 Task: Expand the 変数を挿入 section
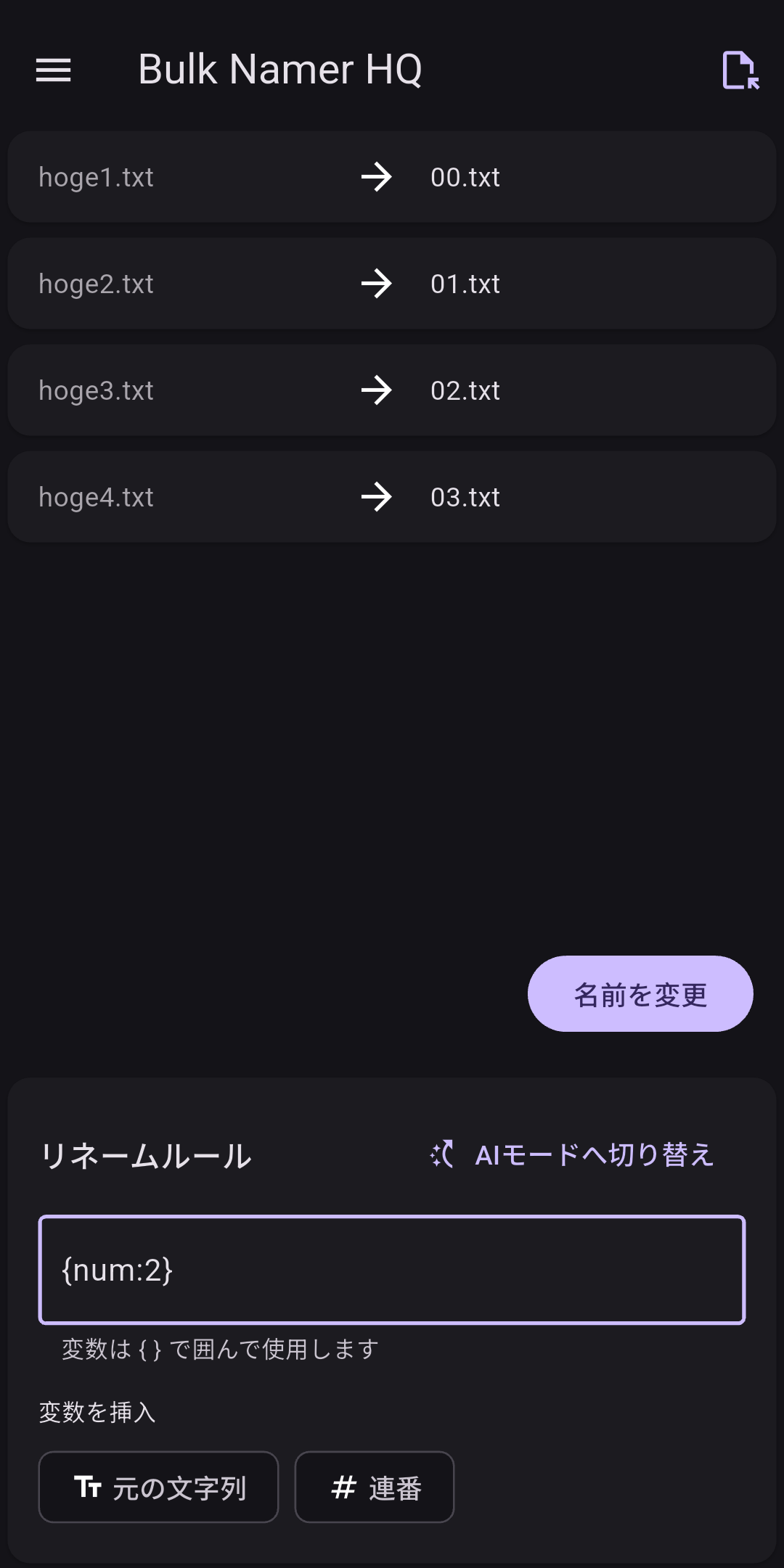97,1412
